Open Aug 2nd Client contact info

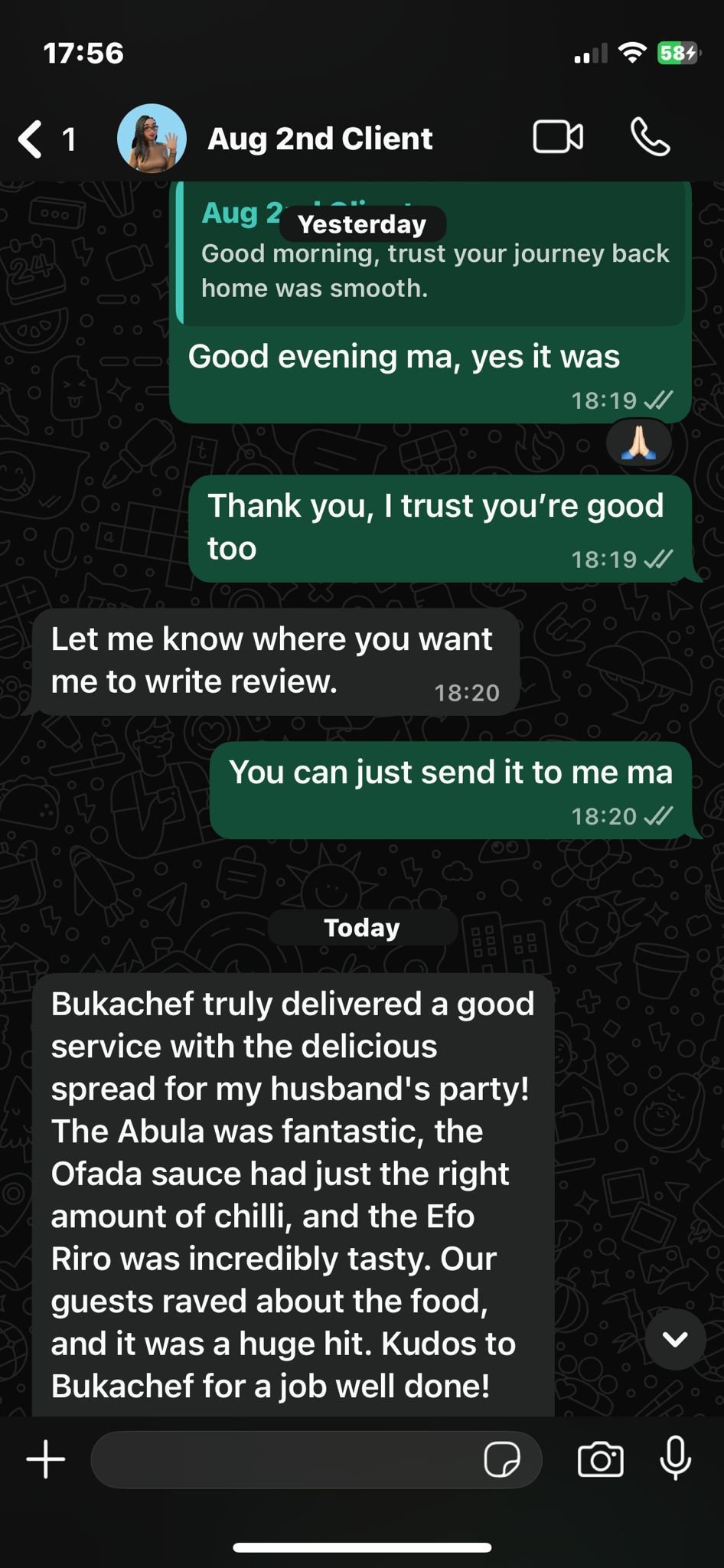pyautogui.click(x=320, y=139)
